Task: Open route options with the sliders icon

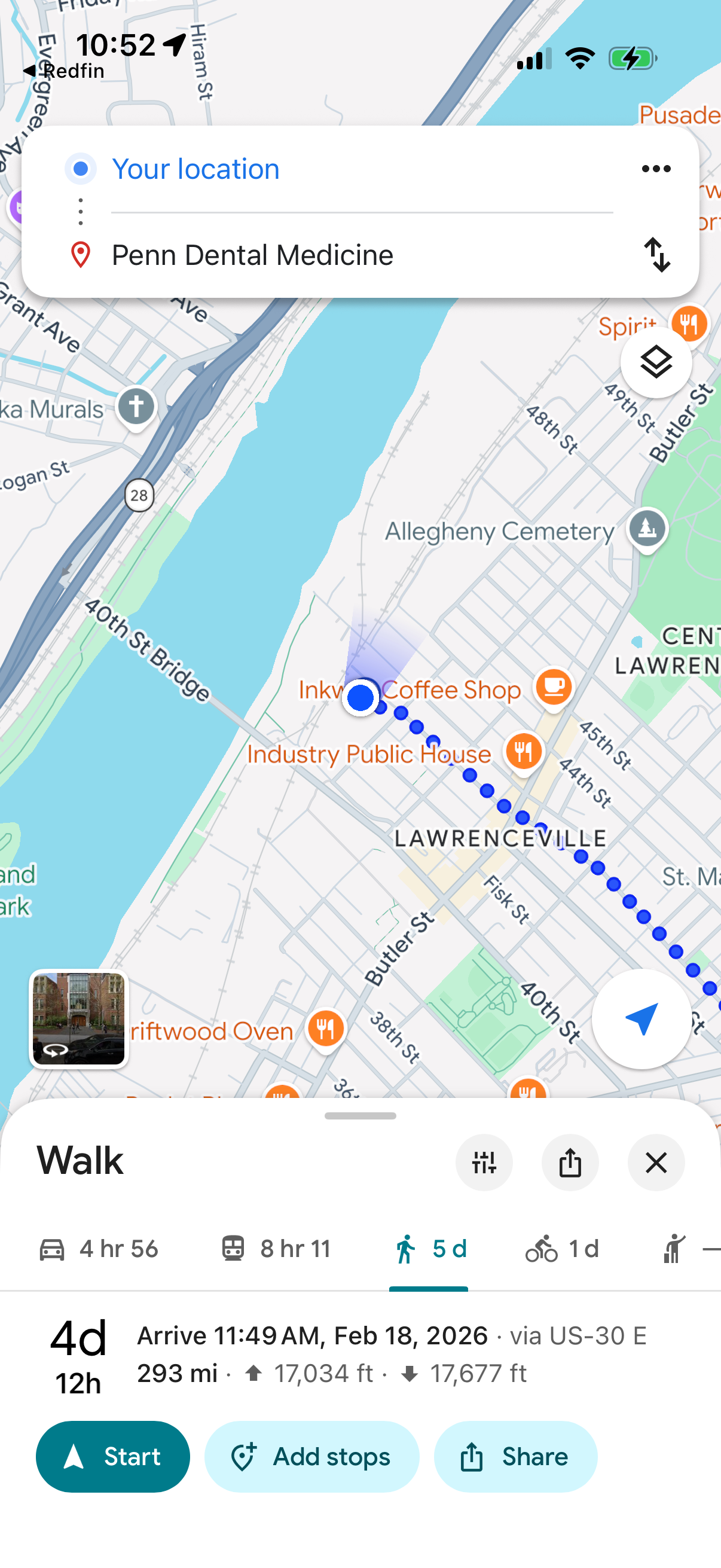Action: pyautogui.click(x=484, y=1163)
